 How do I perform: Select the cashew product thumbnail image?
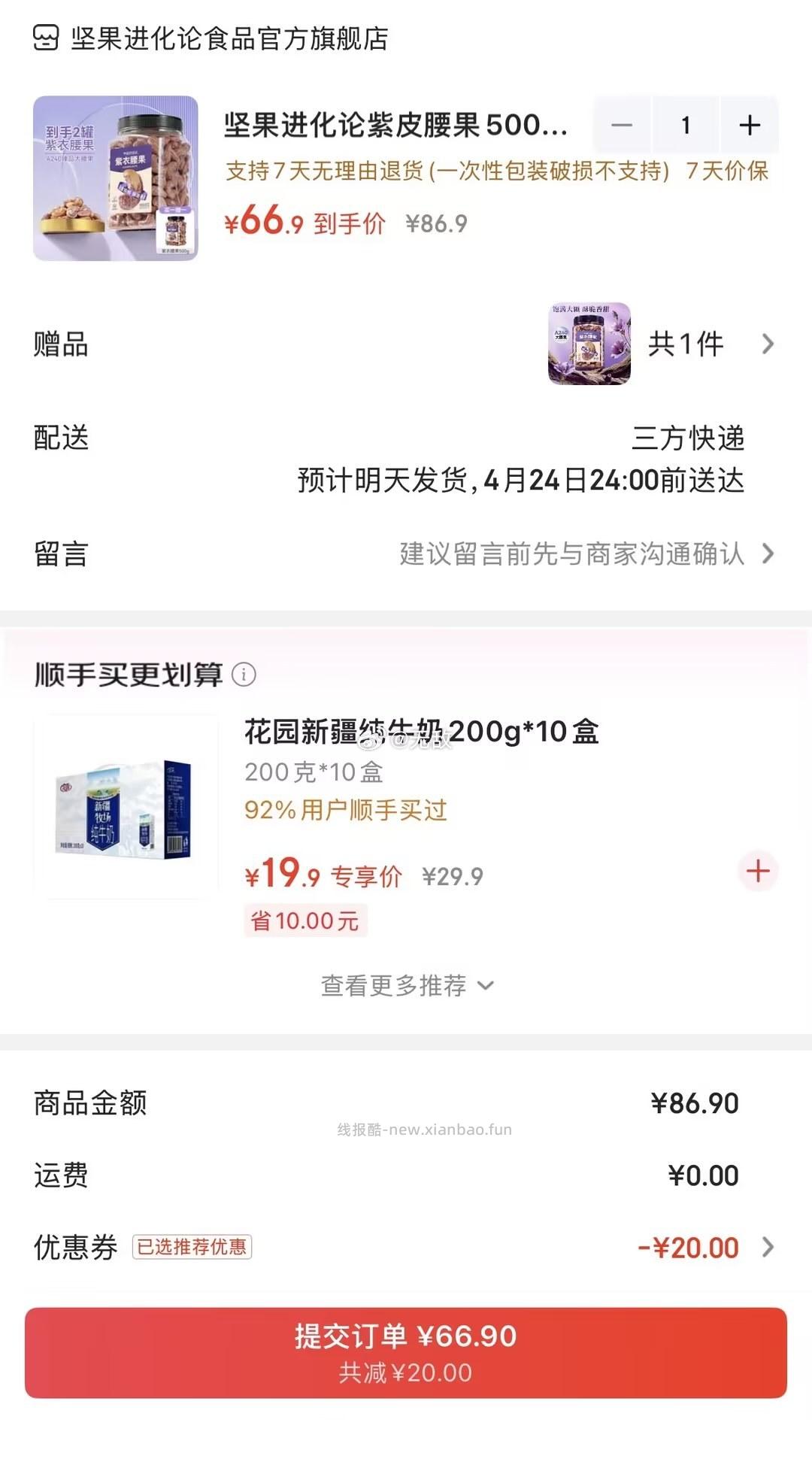117,174
